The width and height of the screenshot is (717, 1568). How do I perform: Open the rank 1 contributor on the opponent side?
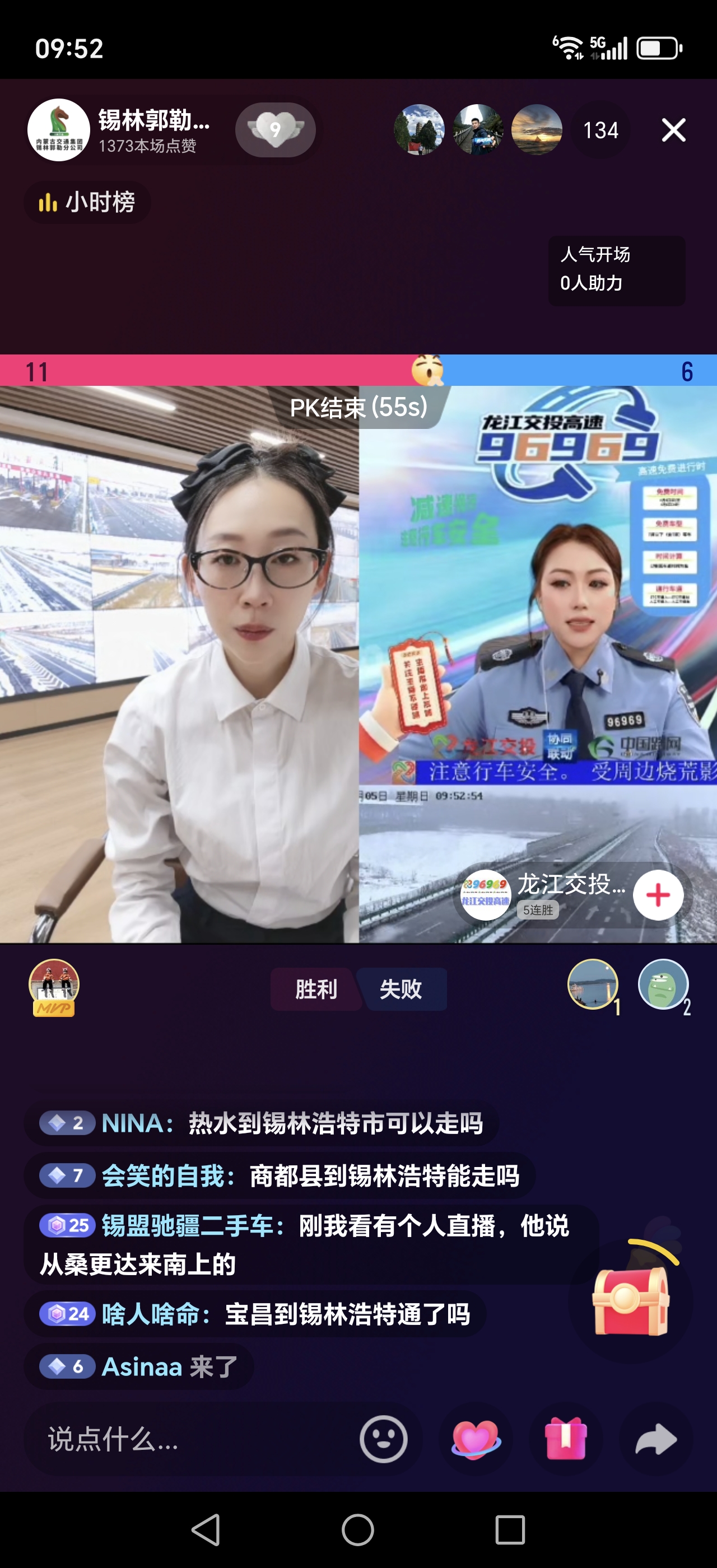pyautogui.click(x=592, y=984)
